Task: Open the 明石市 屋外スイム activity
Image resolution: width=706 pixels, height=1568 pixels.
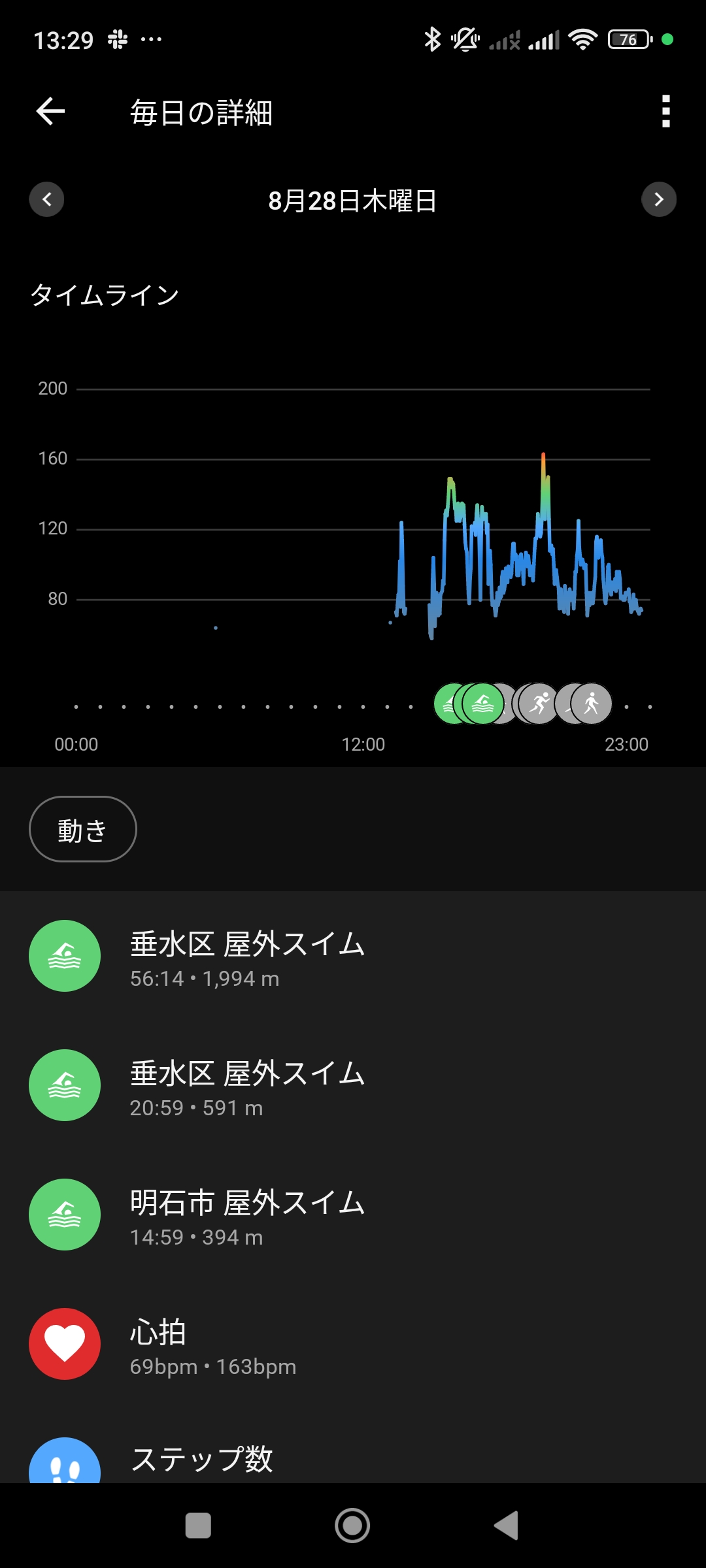Action: pos(247,1215)
